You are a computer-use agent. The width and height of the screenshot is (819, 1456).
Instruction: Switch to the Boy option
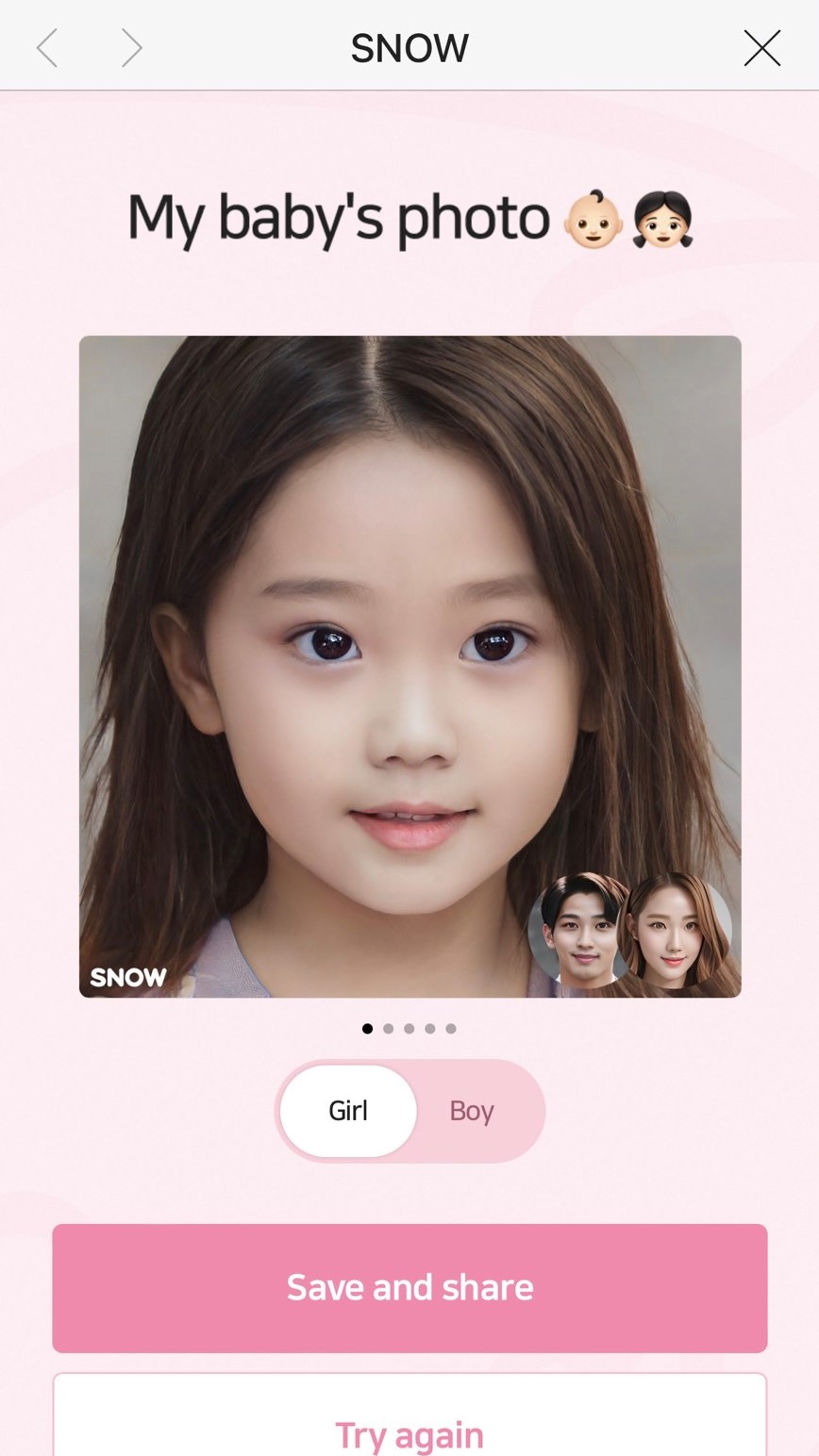[472, 1111]
